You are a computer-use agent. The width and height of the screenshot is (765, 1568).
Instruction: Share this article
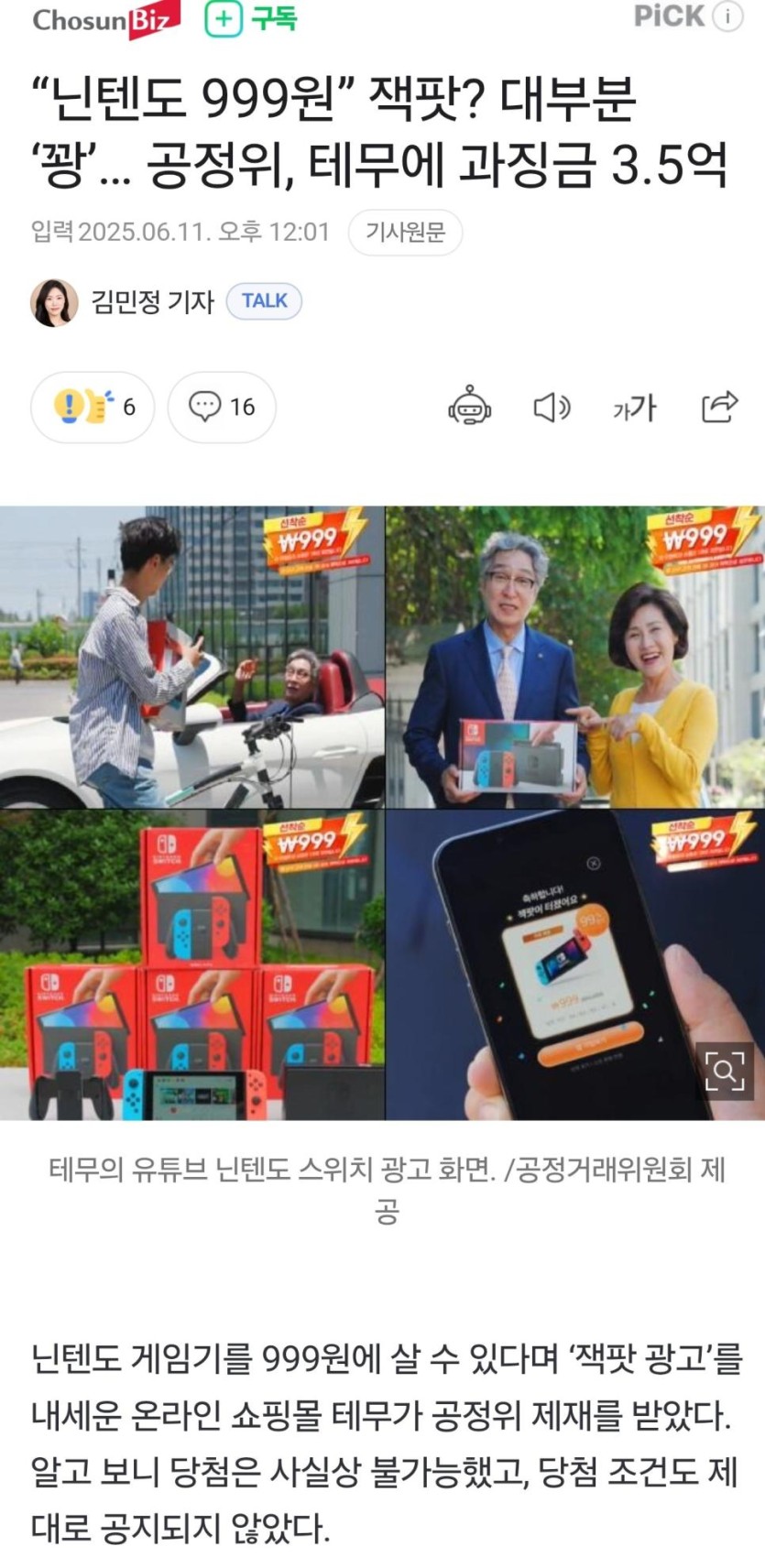tap(719, 407)
